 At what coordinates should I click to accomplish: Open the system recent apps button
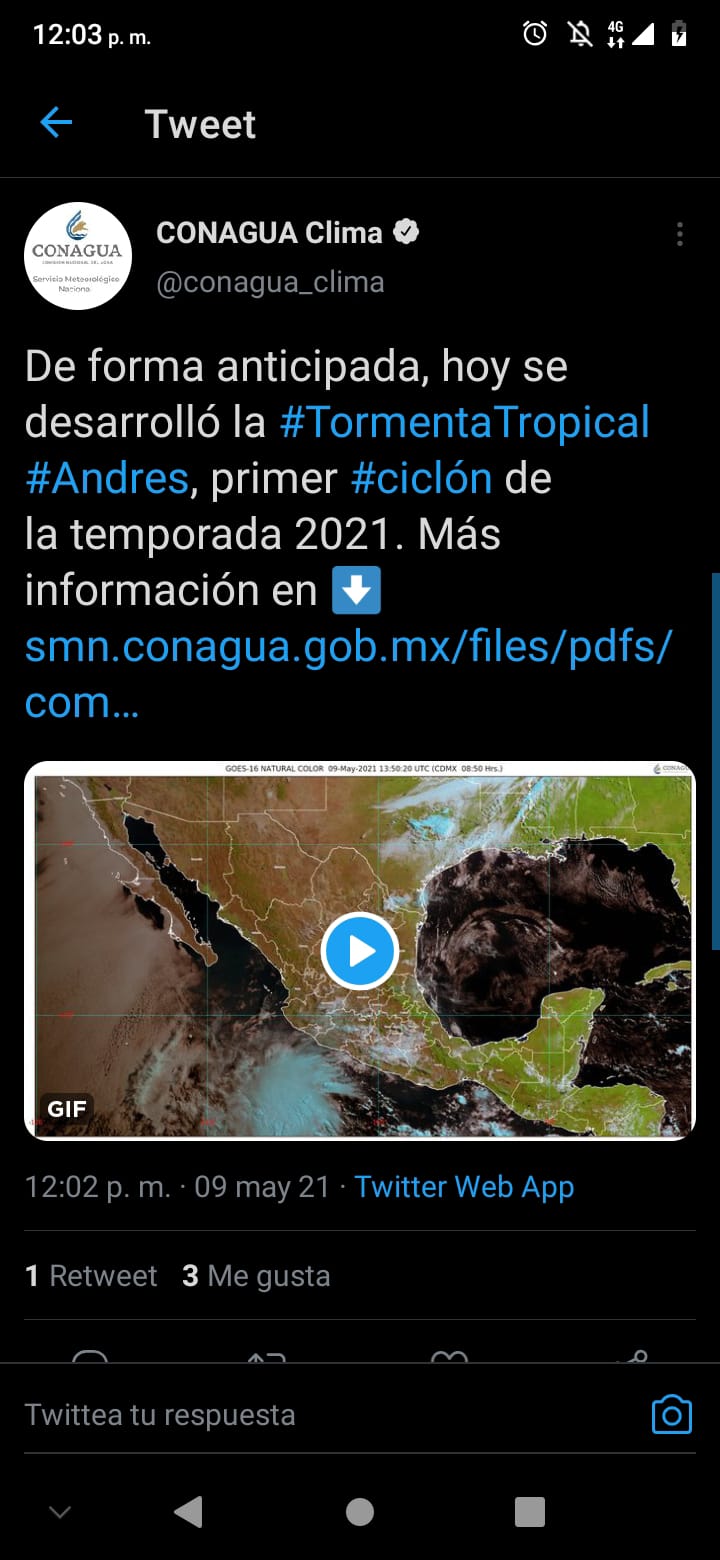(x=530, y=1511)
